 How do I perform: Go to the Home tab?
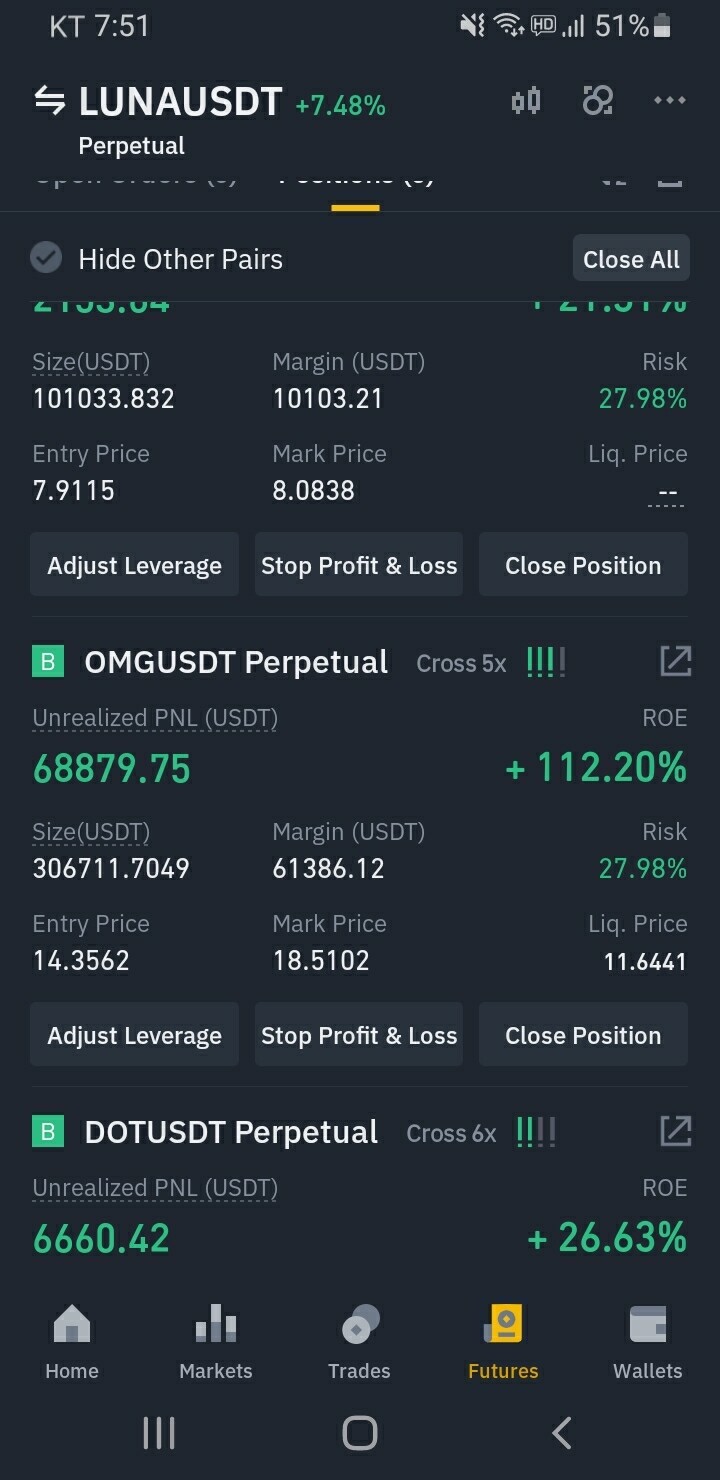pyautogui.click(x=72, y=1342)
